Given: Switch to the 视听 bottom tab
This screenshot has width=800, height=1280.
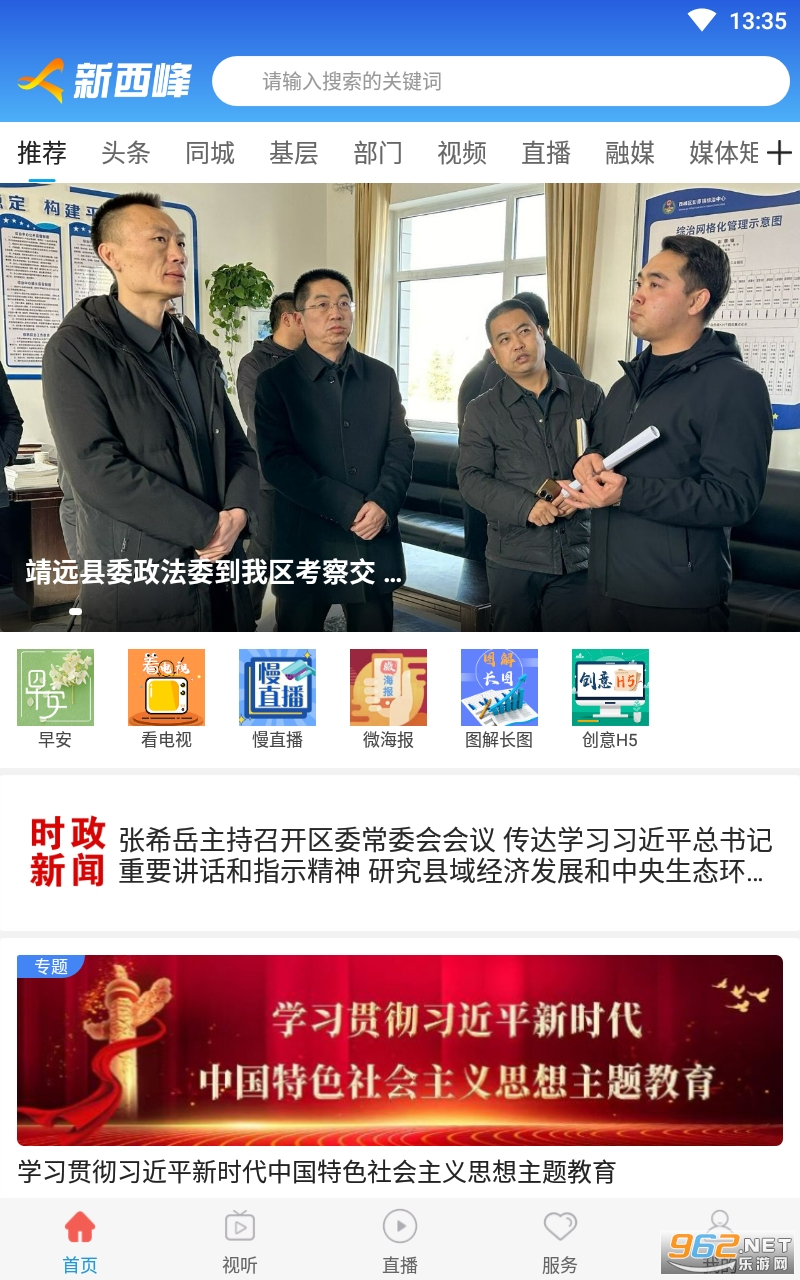Looking at the screenshot, I should (x=240, y=1240).
